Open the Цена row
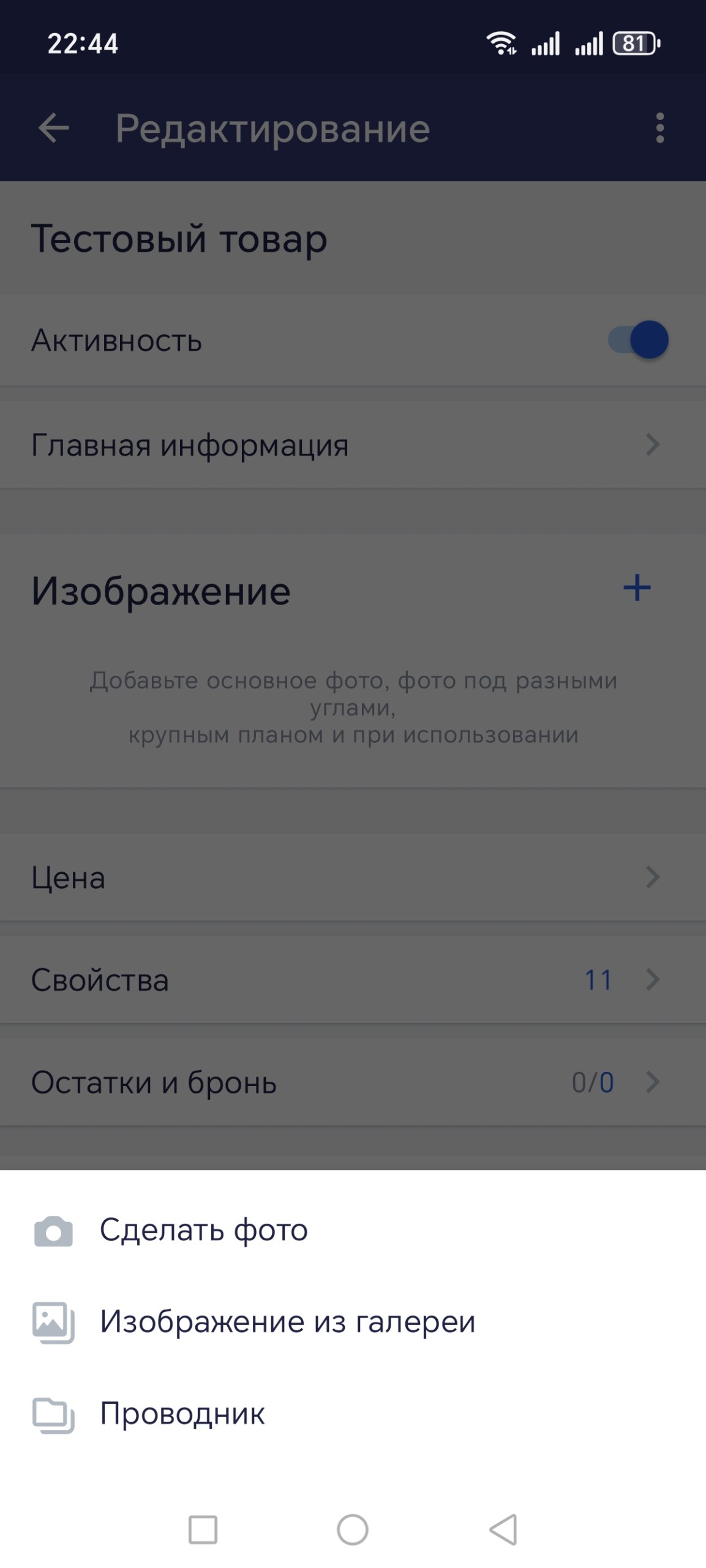The height and width of the screenshot is (1568, 706). coord(353,878)
